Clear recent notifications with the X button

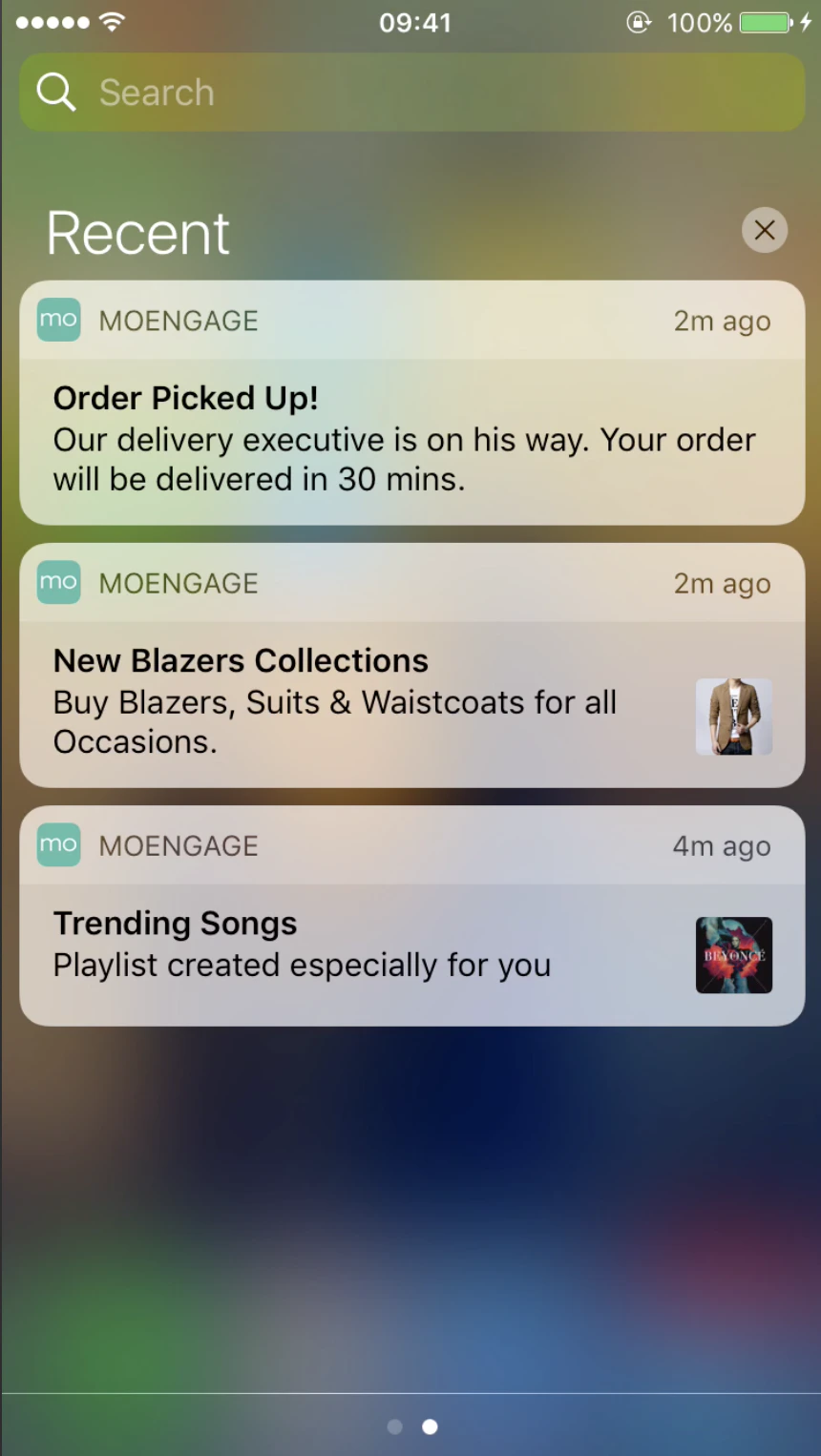coord(764,230)
